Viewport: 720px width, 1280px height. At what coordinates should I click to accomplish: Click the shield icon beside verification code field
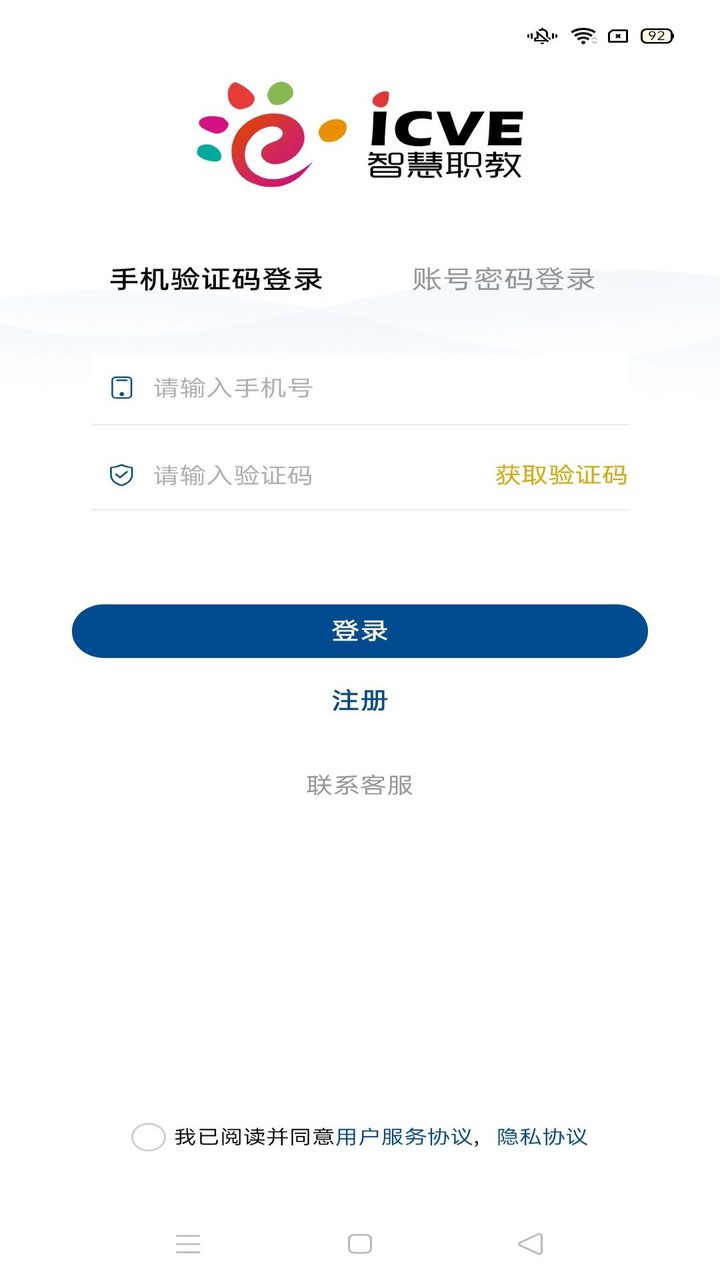121,475
